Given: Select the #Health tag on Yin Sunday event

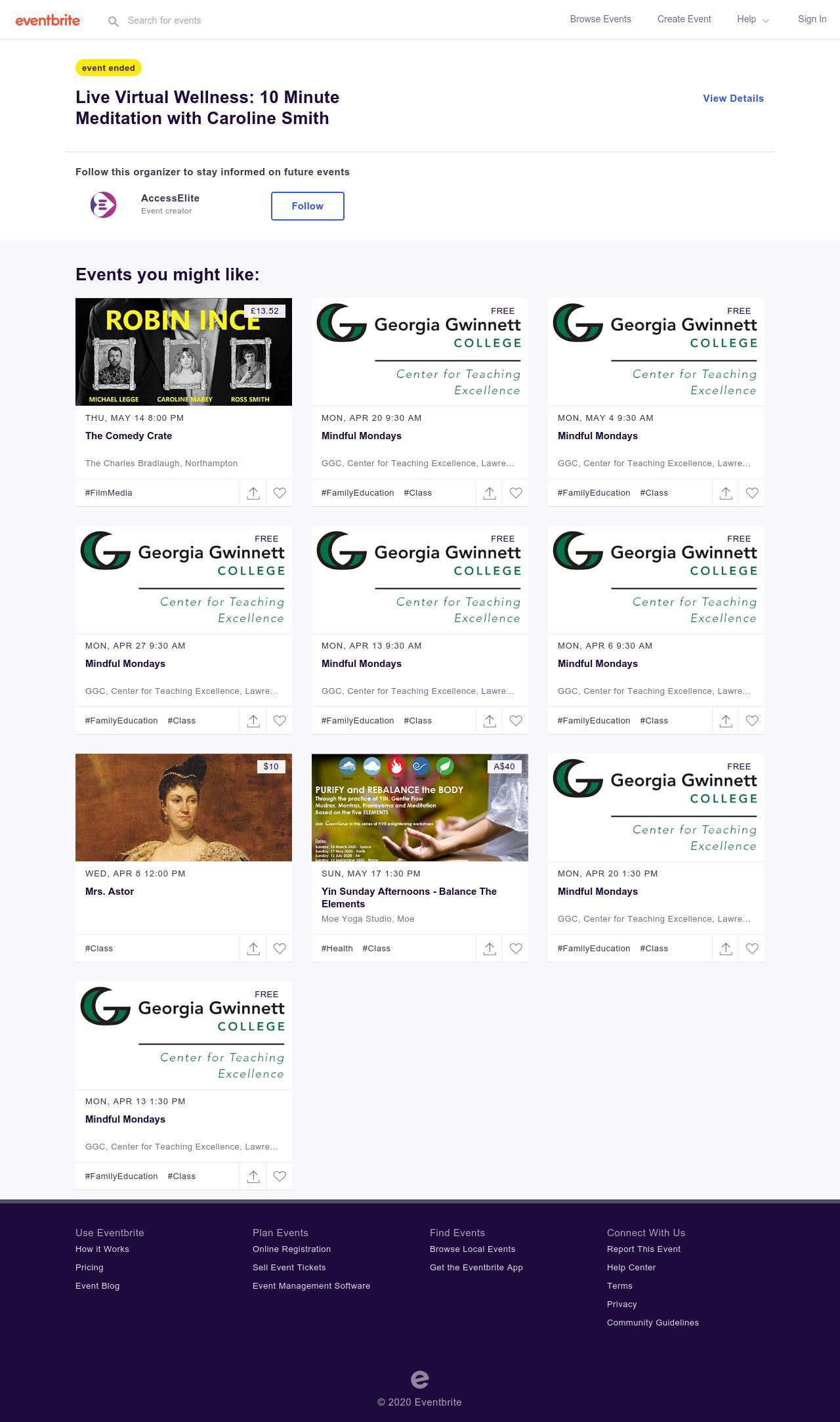Looking at the screenshot, I should [x=337, y=949].
